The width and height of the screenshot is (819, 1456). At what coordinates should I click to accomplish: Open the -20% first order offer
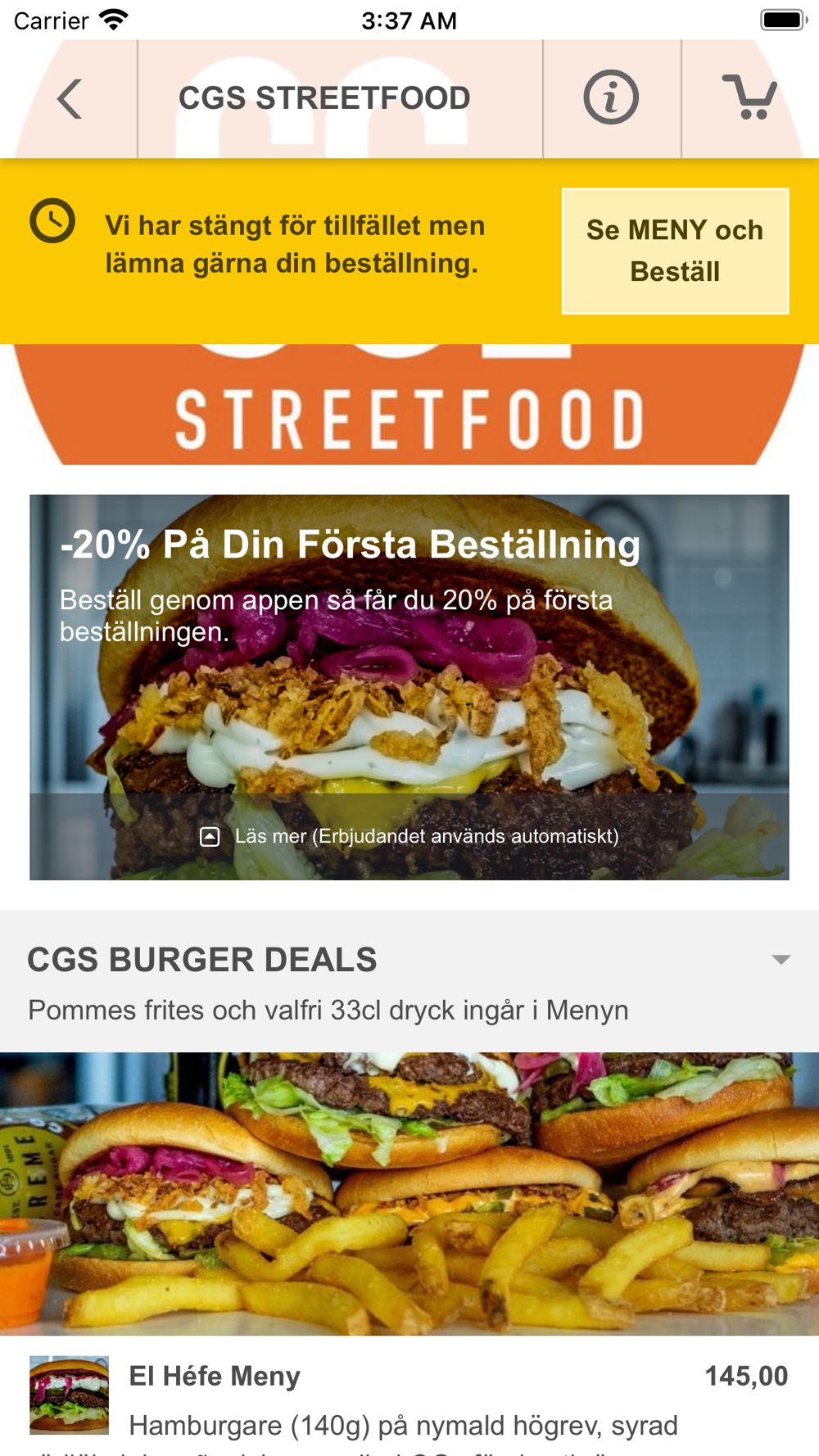tap(409, 686)
